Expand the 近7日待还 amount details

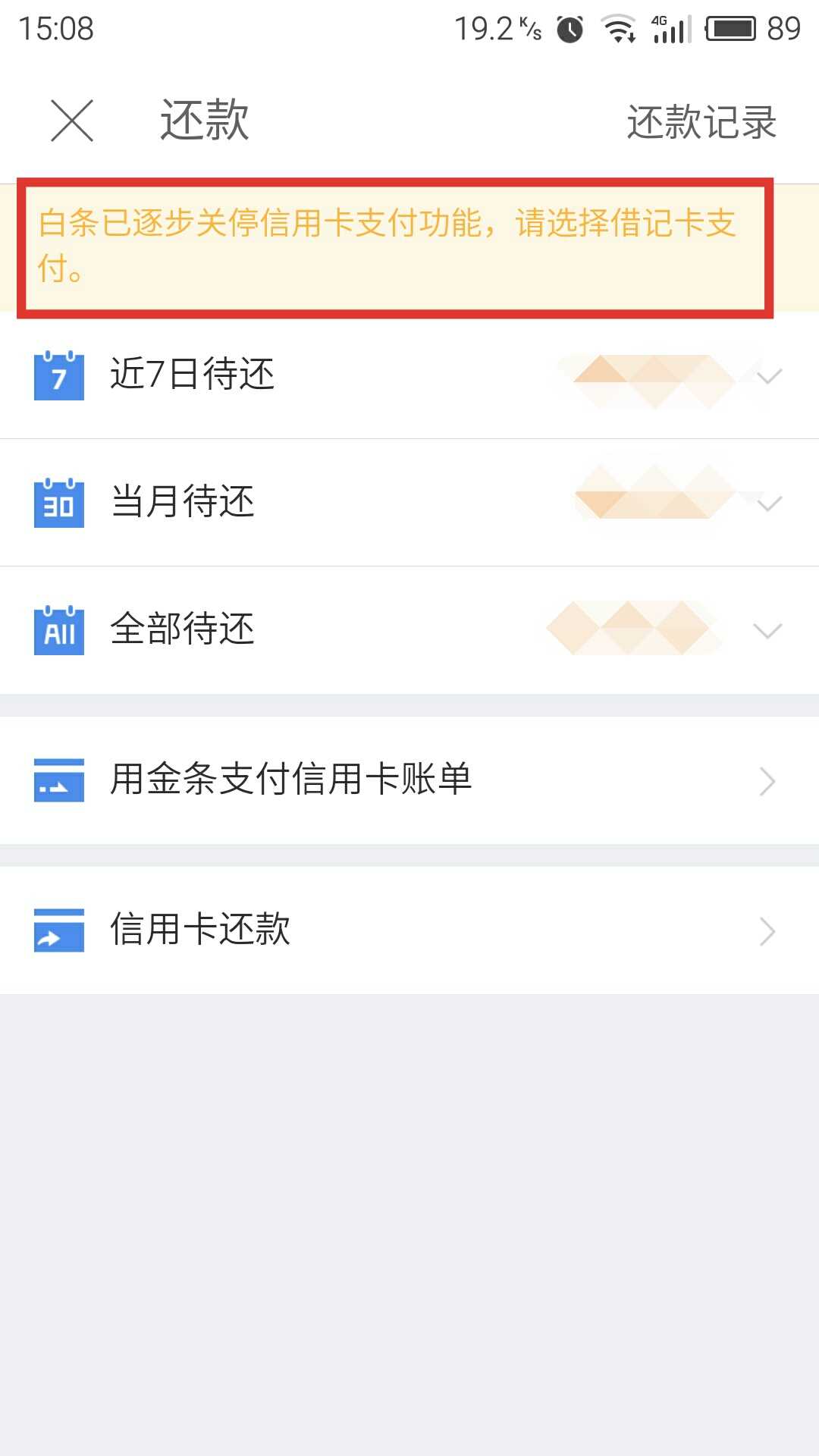[x=770, y=378]
